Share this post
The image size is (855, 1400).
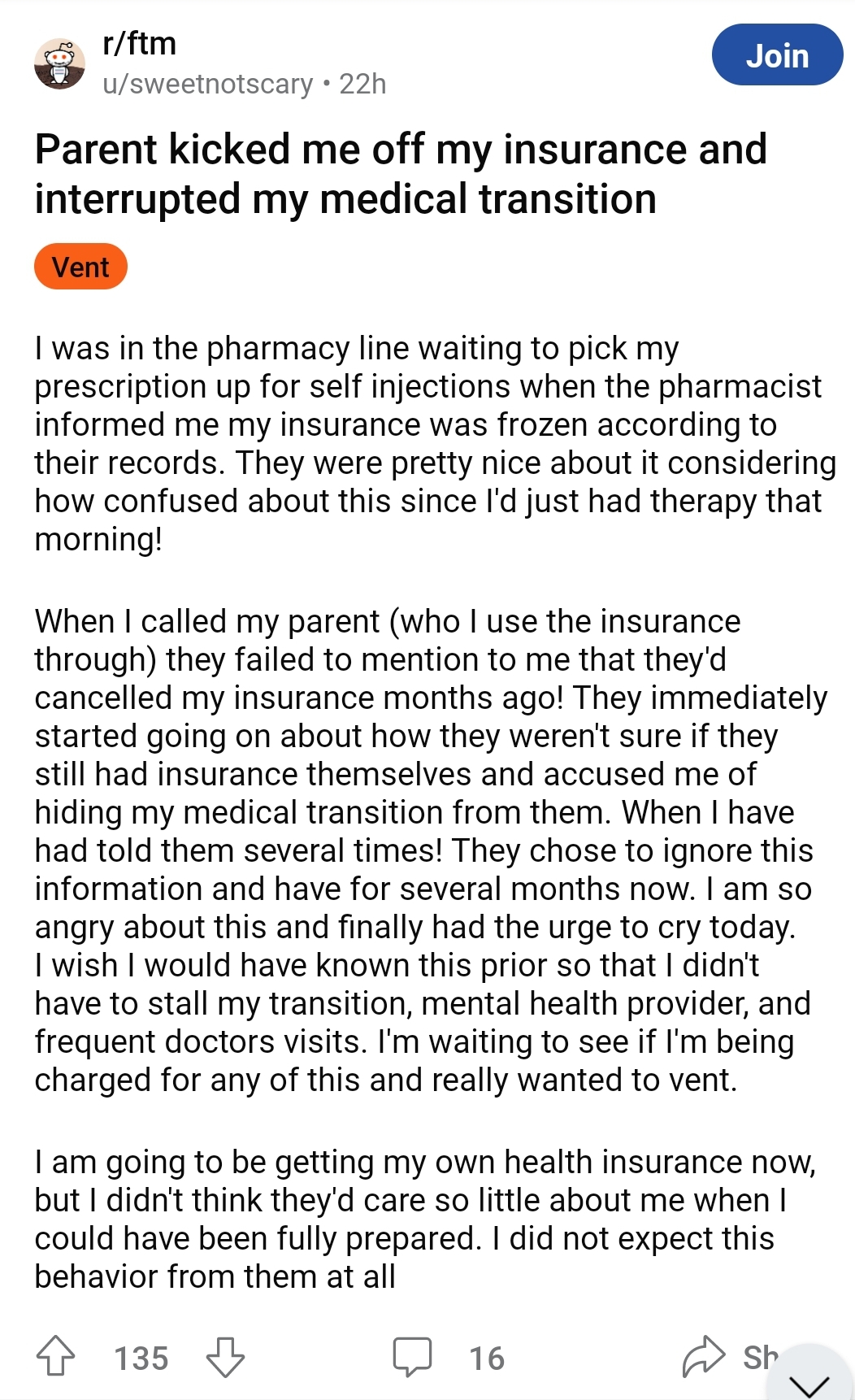[x=730, y=1356]
